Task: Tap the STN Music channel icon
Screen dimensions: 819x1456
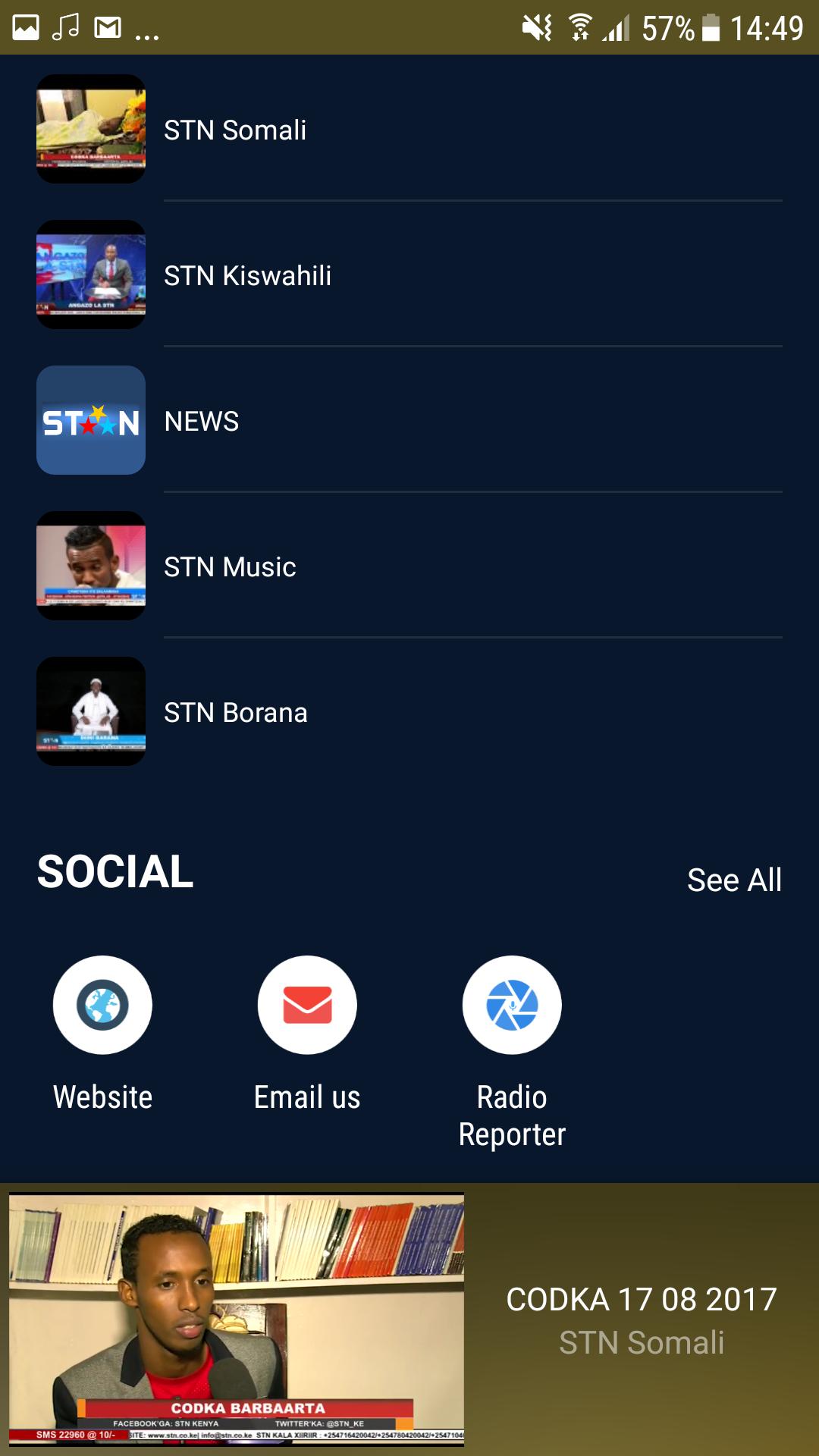Action: pos(90,566)
